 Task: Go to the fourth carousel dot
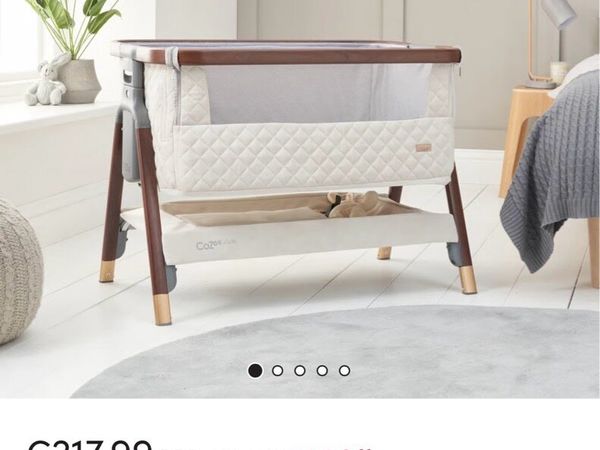(x=322, y=370)
